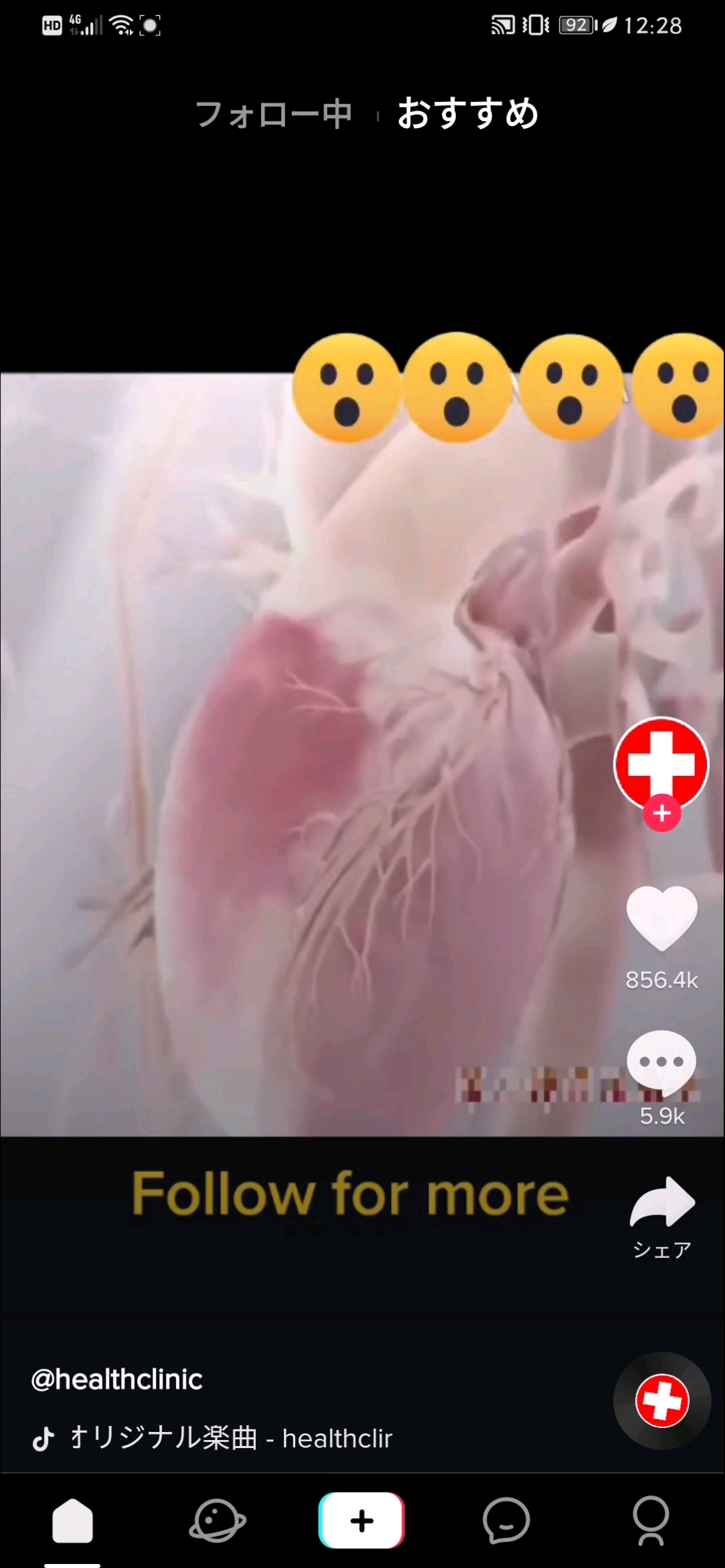The width and height of the screenshot is (725, 1568).
Task: Open the オリジナル楽曲 sound link
Action: 231,1438
